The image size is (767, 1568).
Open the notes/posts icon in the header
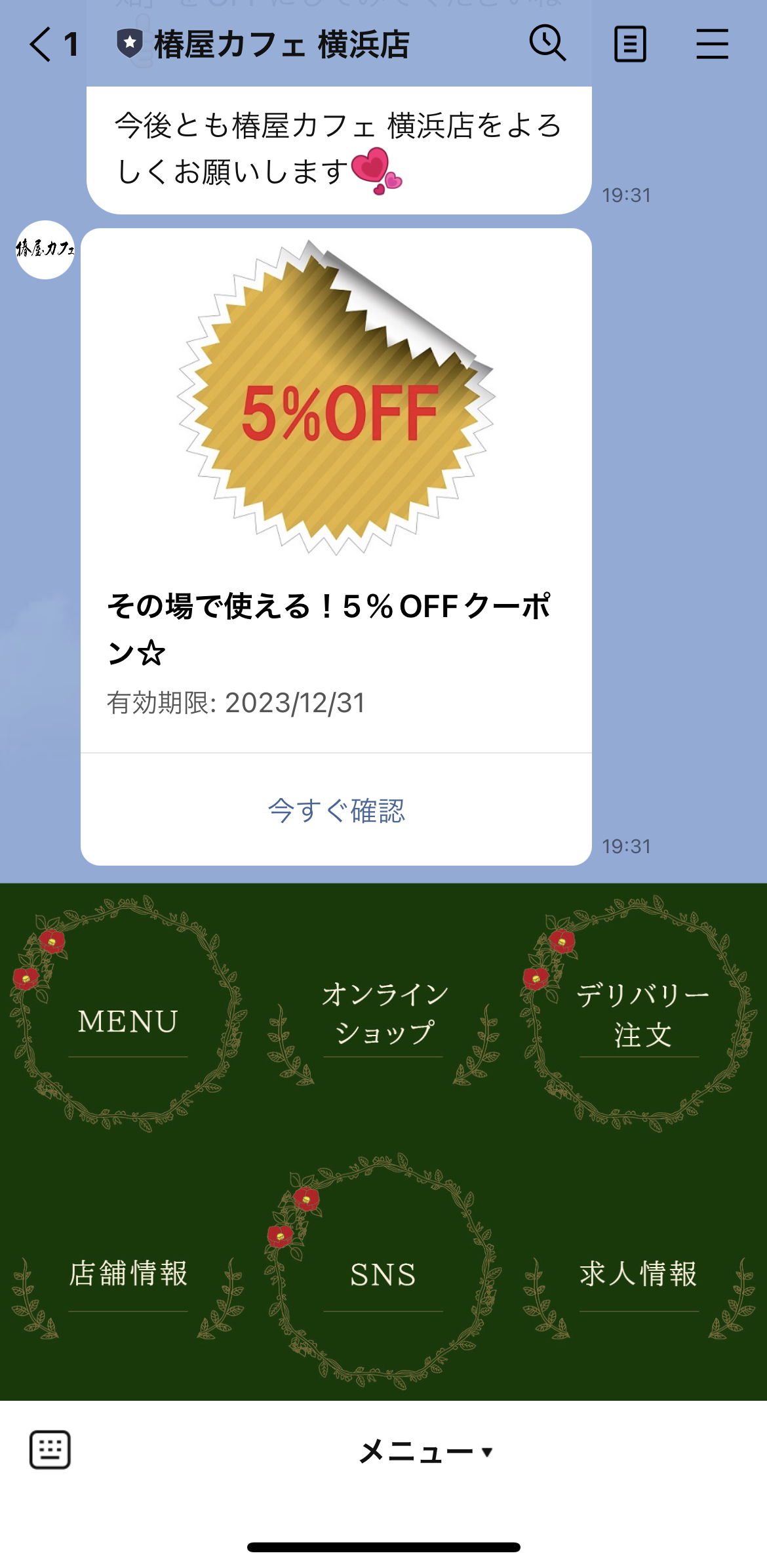pos(630,43)
